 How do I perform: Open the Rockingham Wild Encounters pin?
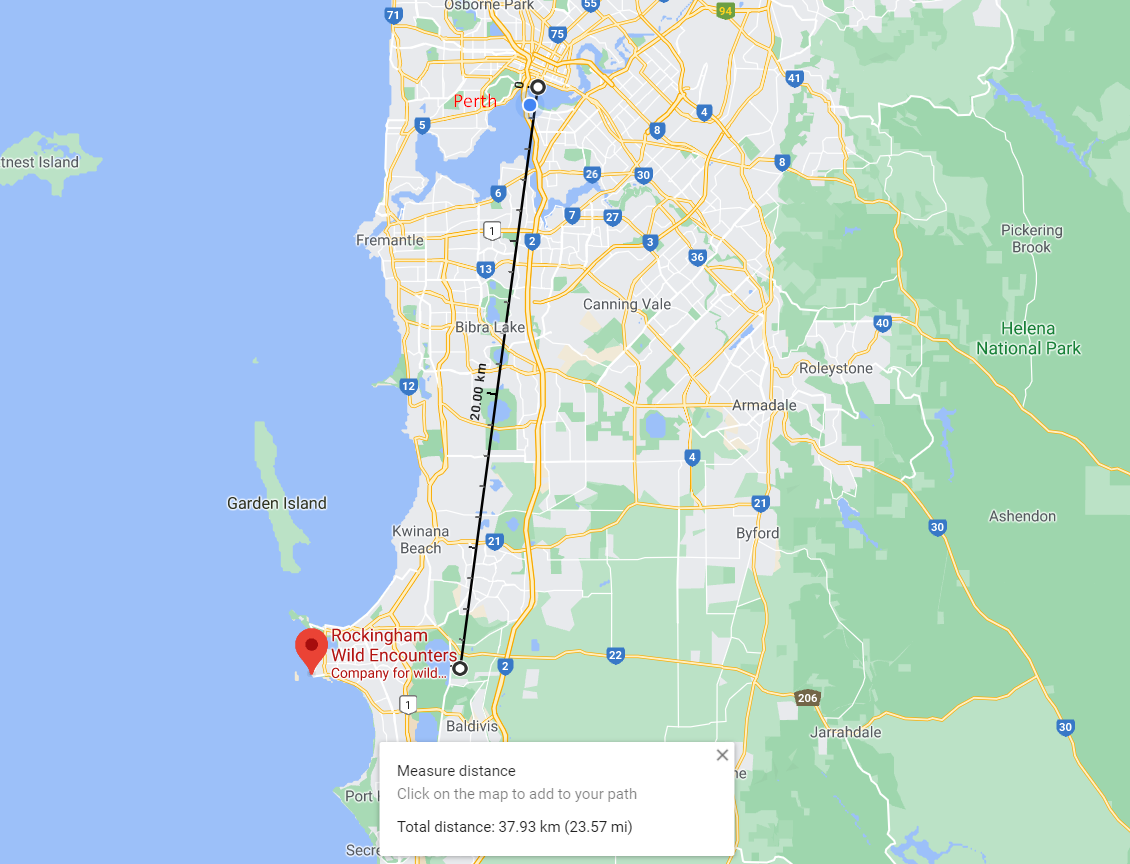[311, 649]
